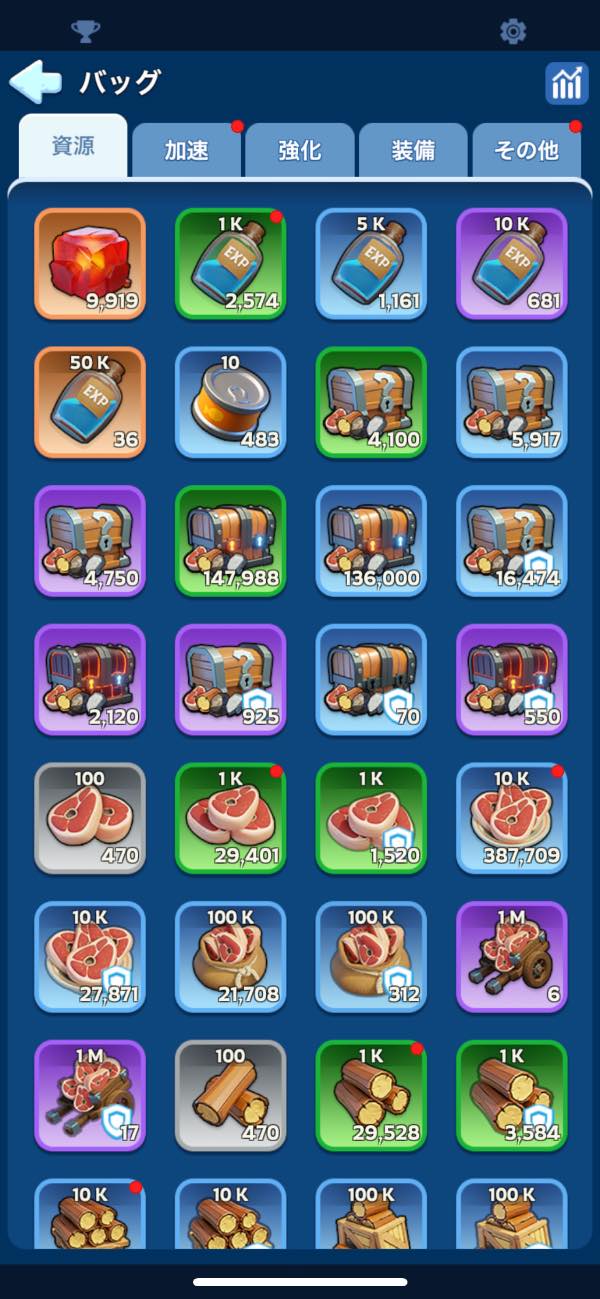Select the 資源 tab
Image resolution: width=600 pixels, height=1299 pixels.
pyautogui.click(x=73, y=147)
